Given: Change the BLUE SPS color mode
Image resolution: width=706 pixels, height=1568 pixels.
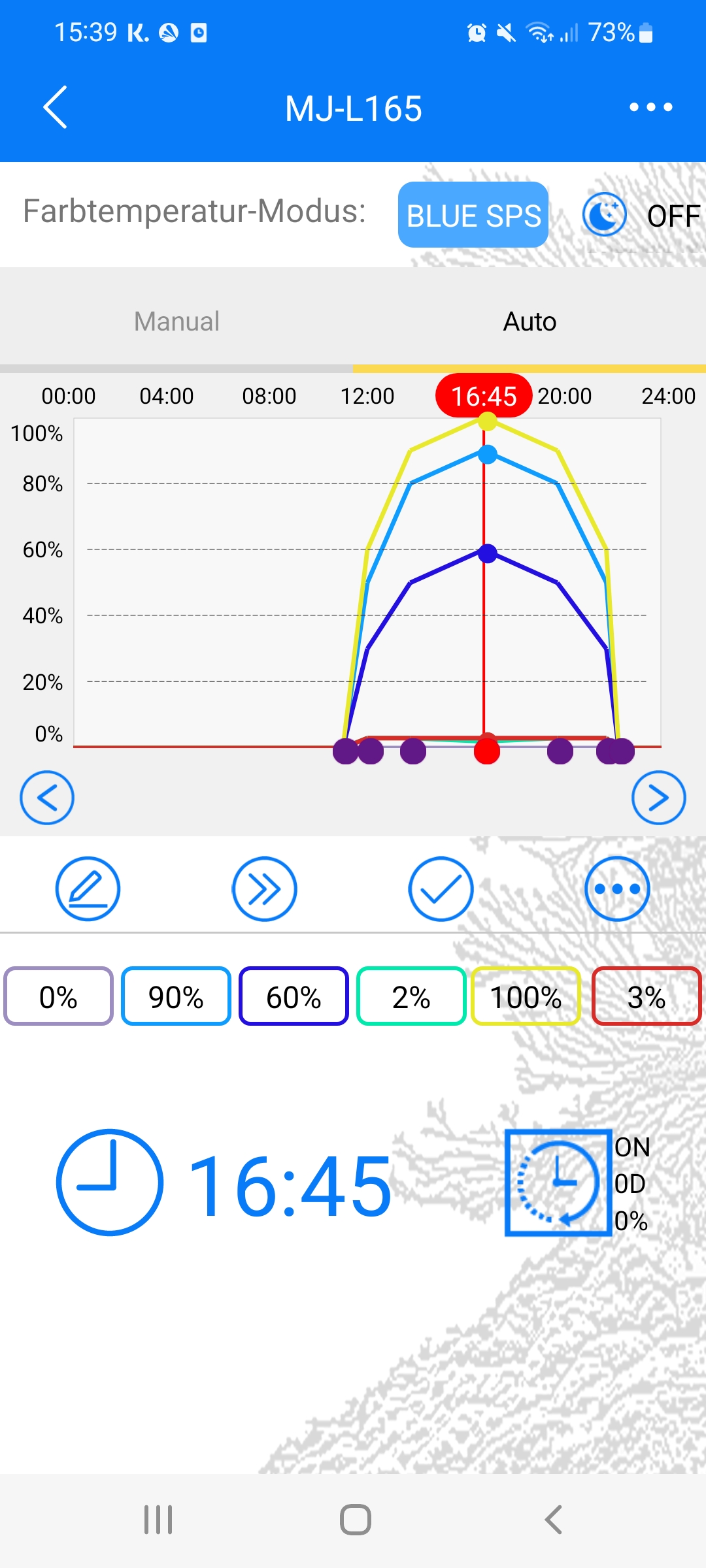Looking at the screenshot, I should [x=473, y=215].
